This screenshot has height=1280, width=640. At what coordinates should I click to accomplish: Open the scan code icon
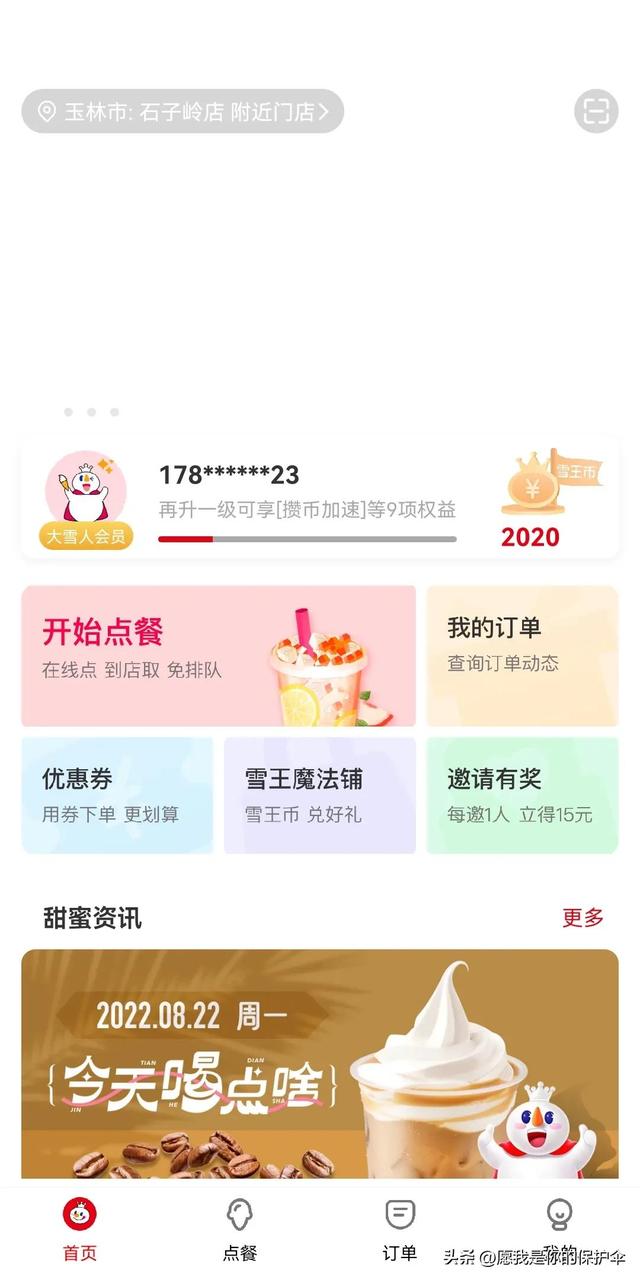pyautogui.click(x=596, y=111)
